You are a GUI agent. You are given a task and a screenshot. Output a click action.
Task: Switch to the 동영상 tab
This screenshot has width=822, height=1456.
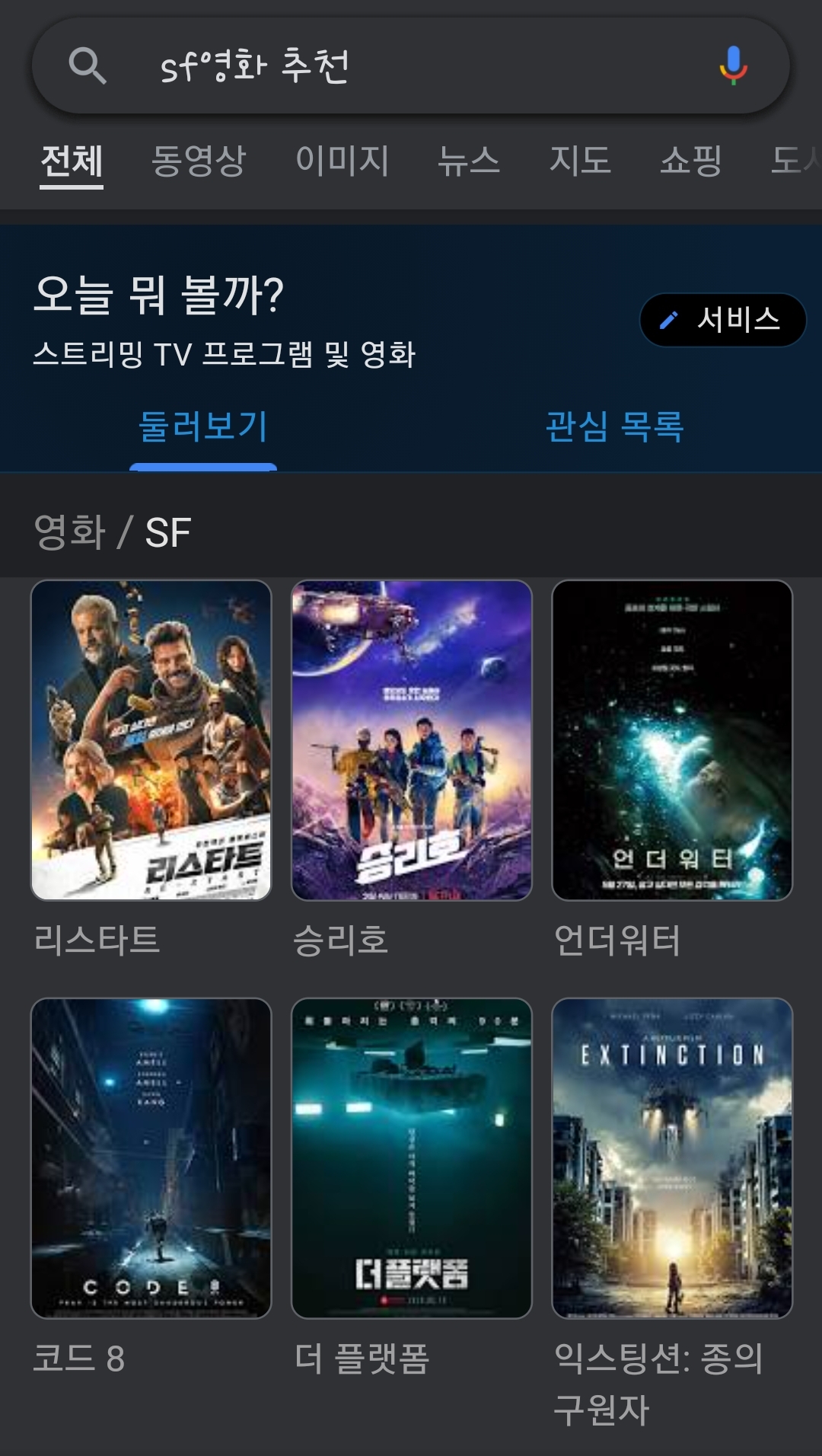coord(199,161)
